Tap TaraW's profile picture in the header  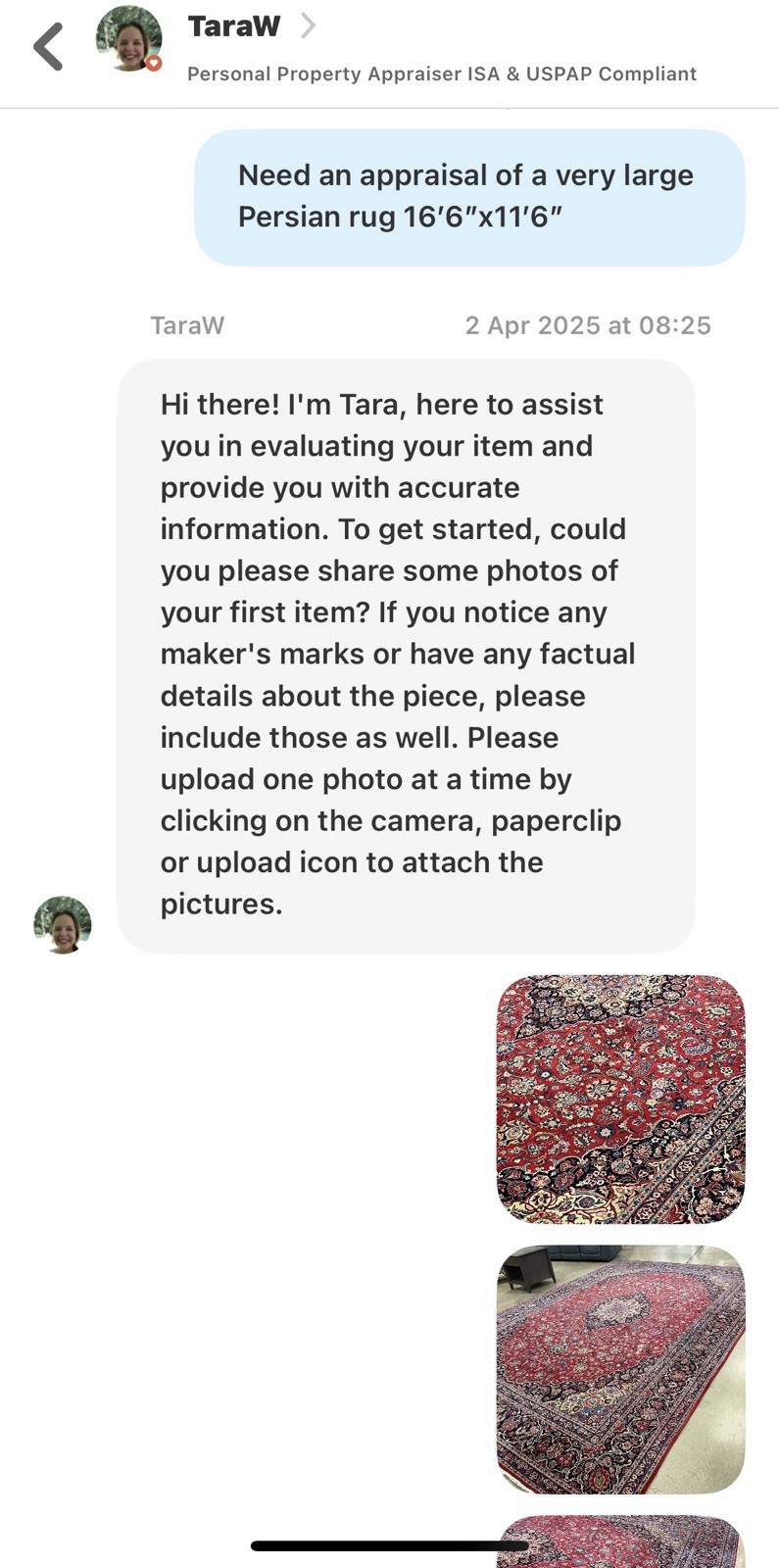click(x=128, y=39)
